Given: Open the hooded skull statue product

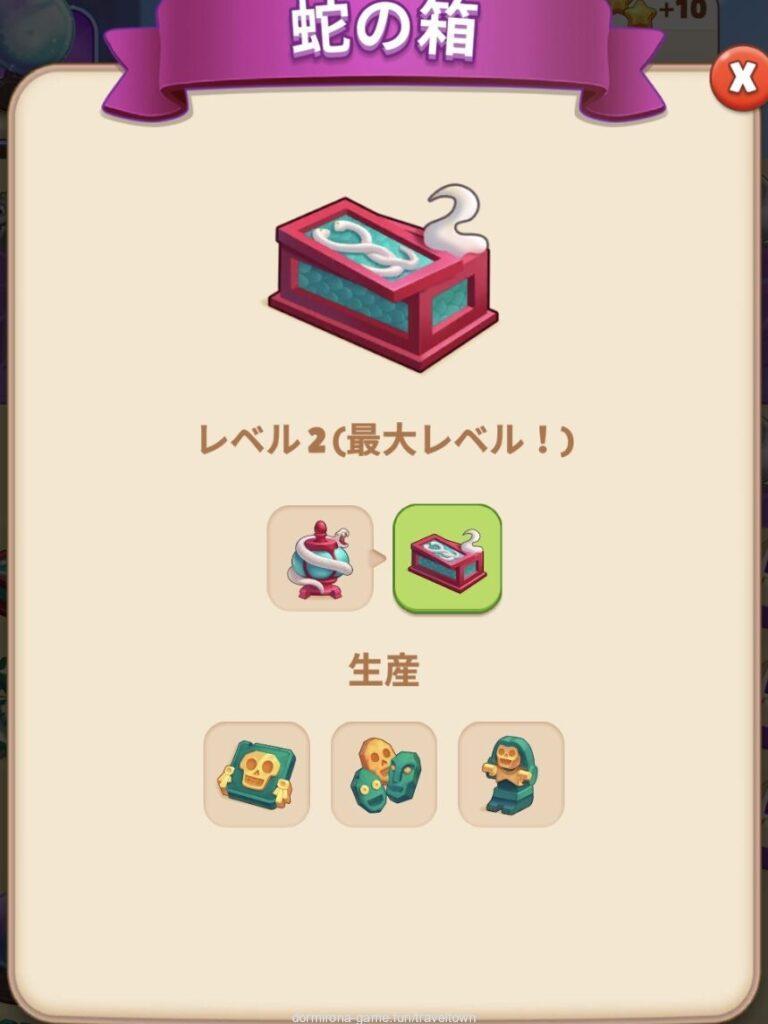Looking at the screenshot, I should [511, 774].
